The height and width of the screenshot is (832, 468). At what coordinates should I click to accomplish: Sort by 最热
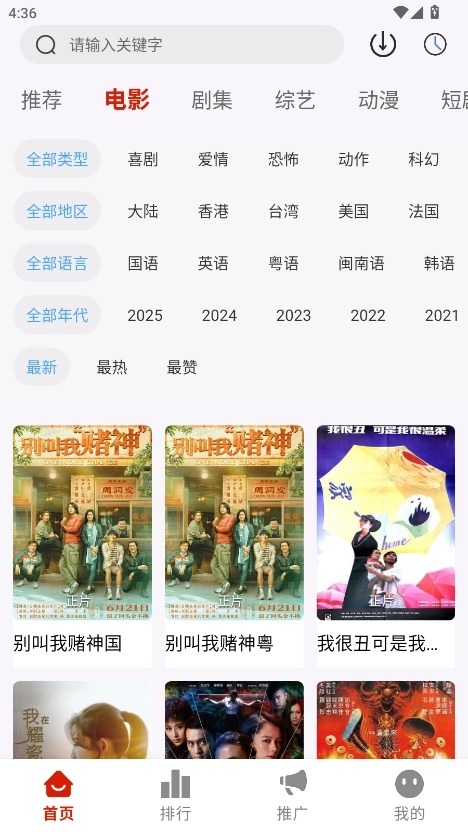pos(111,367)
